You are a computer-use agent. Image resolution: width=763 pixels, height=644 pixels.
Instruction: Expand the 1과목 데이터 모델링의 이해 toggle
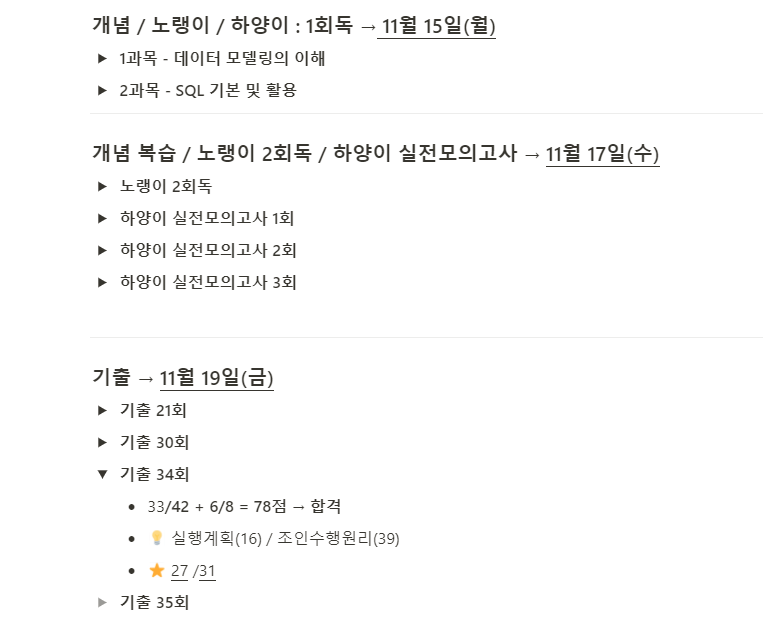(x=102, y=58)
